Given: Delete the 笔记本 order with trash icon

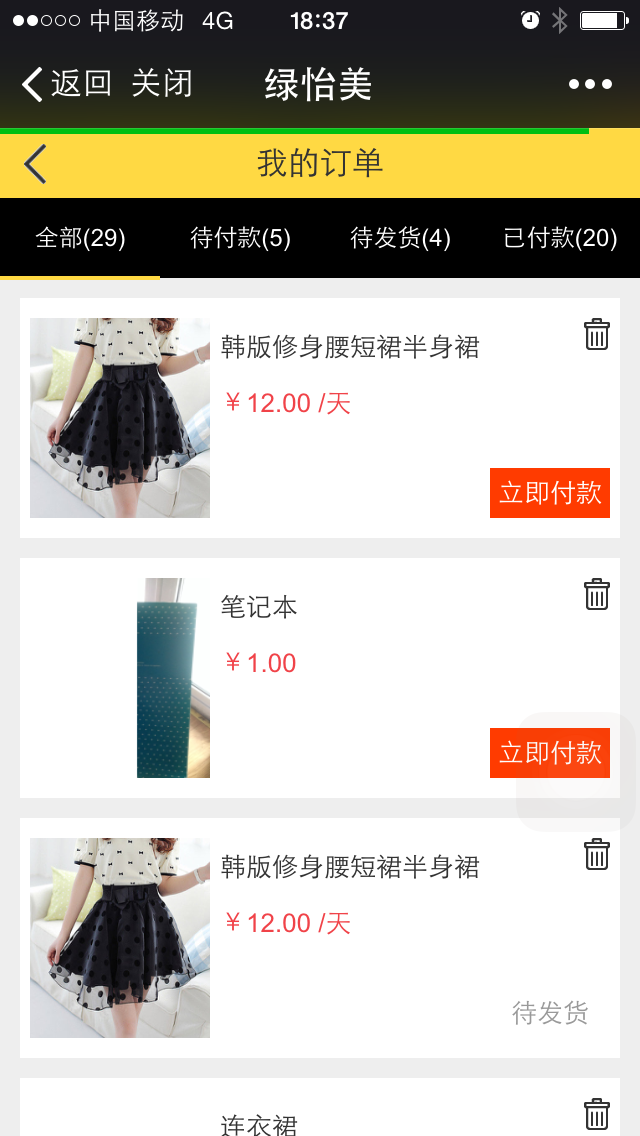Looking at the screenshot, I should click(597, 594).
